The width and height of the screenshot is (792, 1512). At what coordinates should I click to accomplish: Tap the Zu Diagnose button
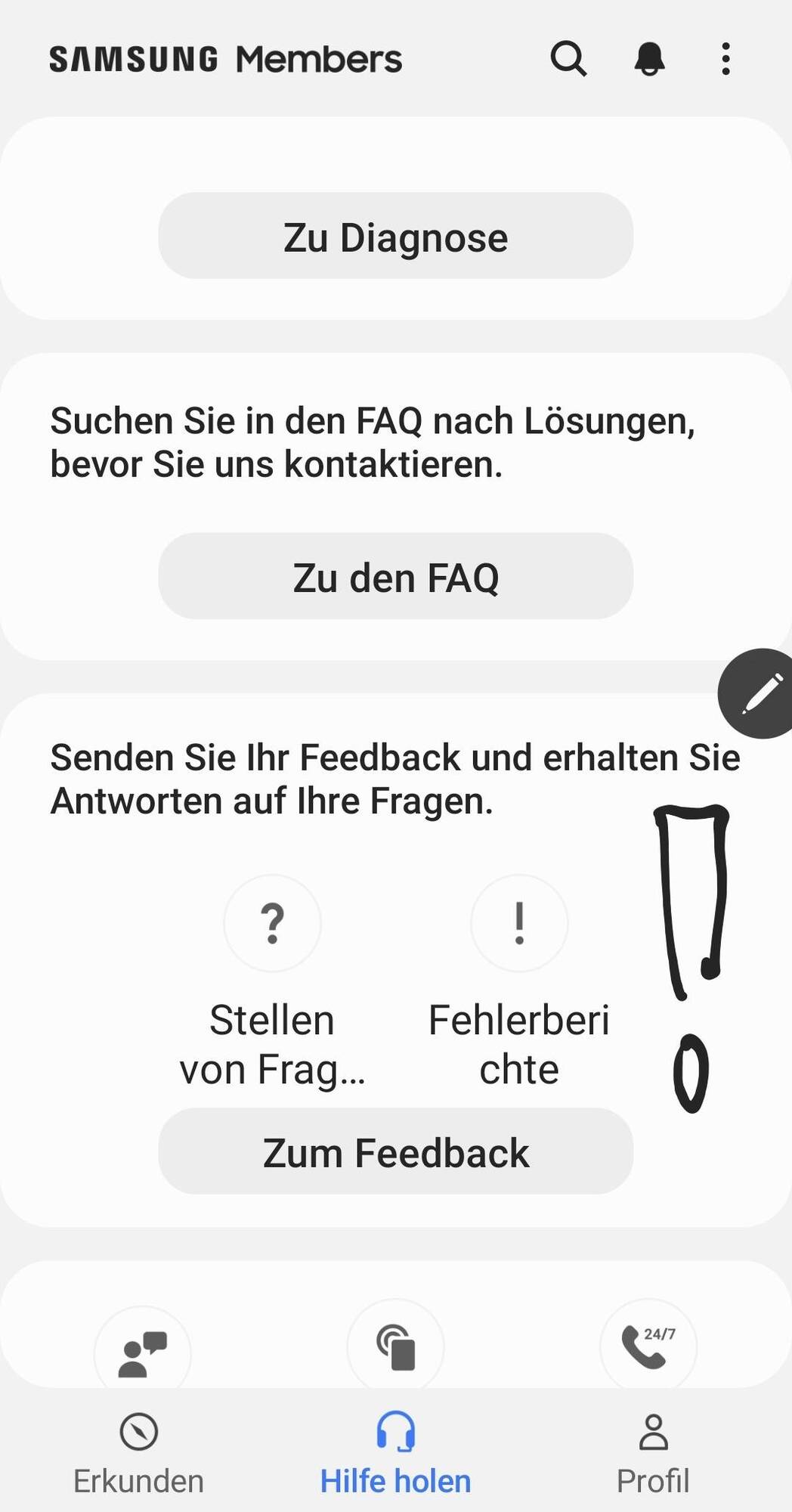point(395,236)
